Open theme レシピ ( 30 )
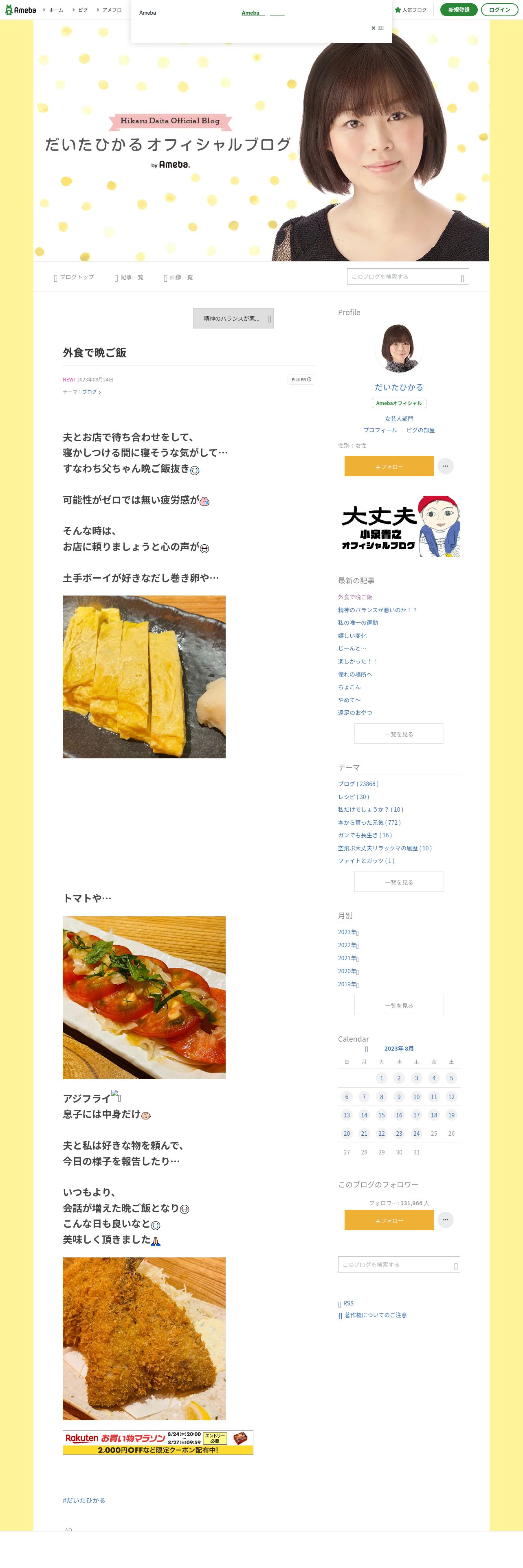The height and width of the screenshot is (1568, 523). pyautogui.click(x=354, y=797)
